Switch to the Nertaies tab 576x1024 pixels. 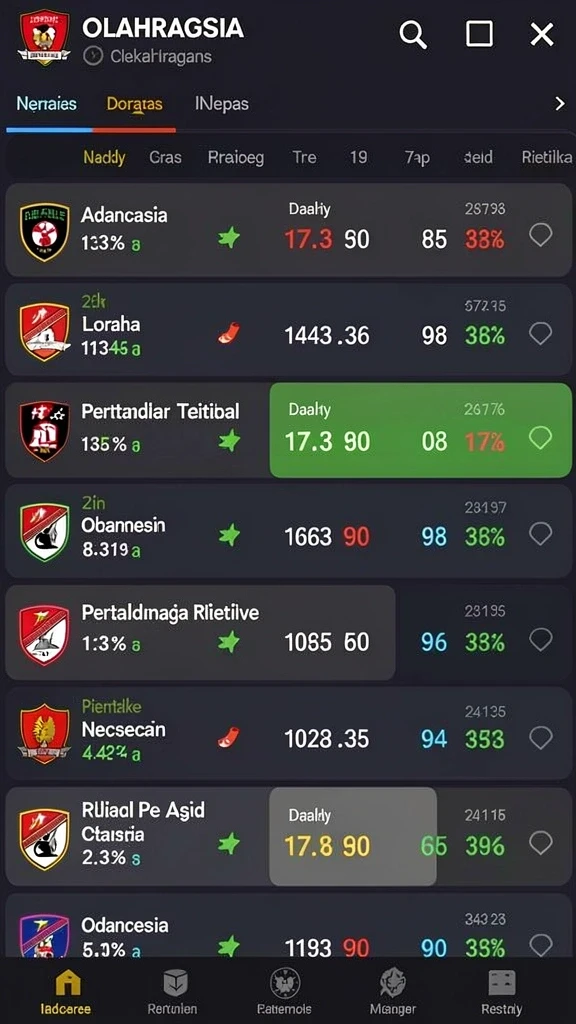tap(46, 103)
